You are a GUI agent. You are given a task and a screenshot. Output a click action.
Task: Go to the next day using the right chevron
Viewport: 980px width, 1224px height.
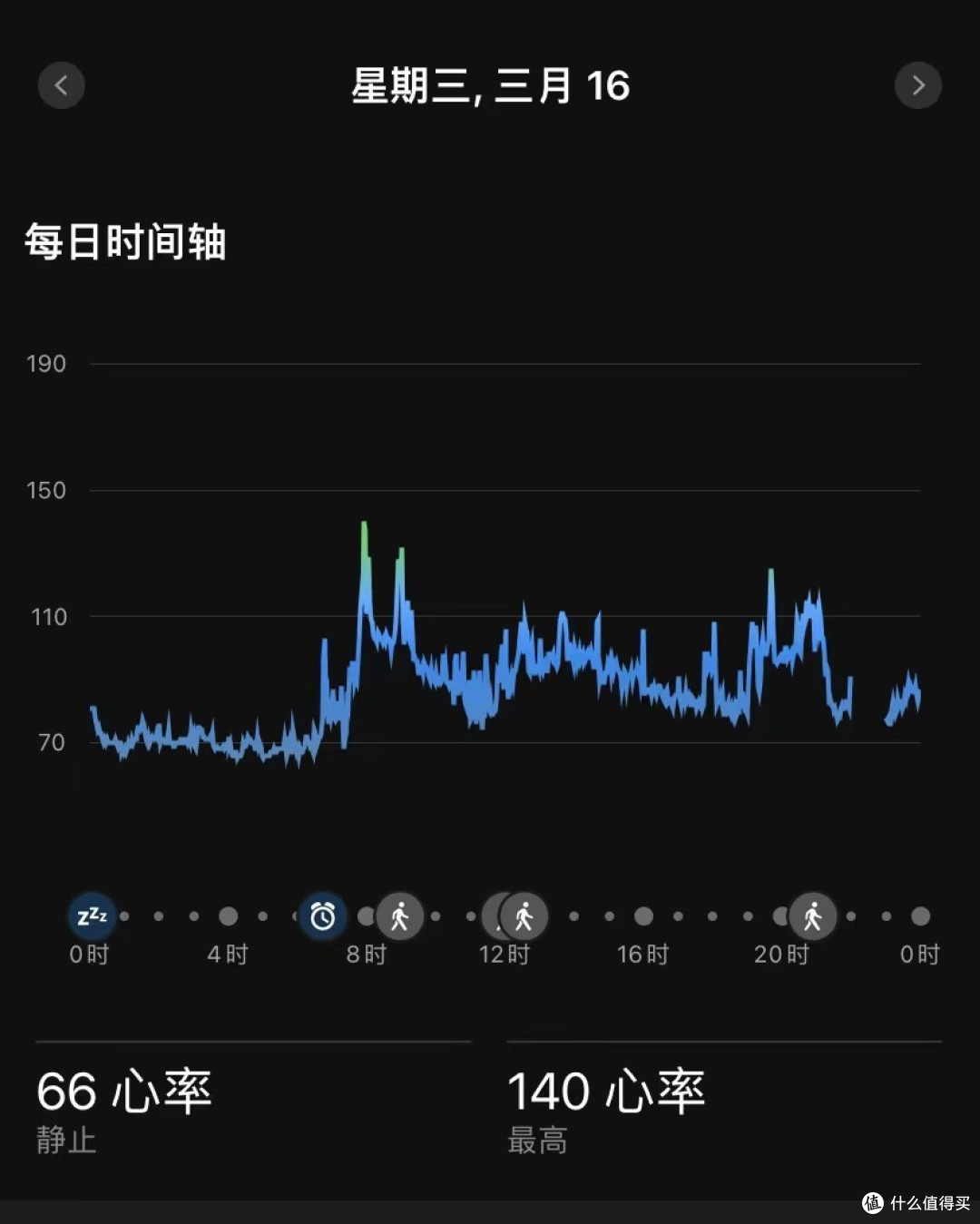(918, 85)
